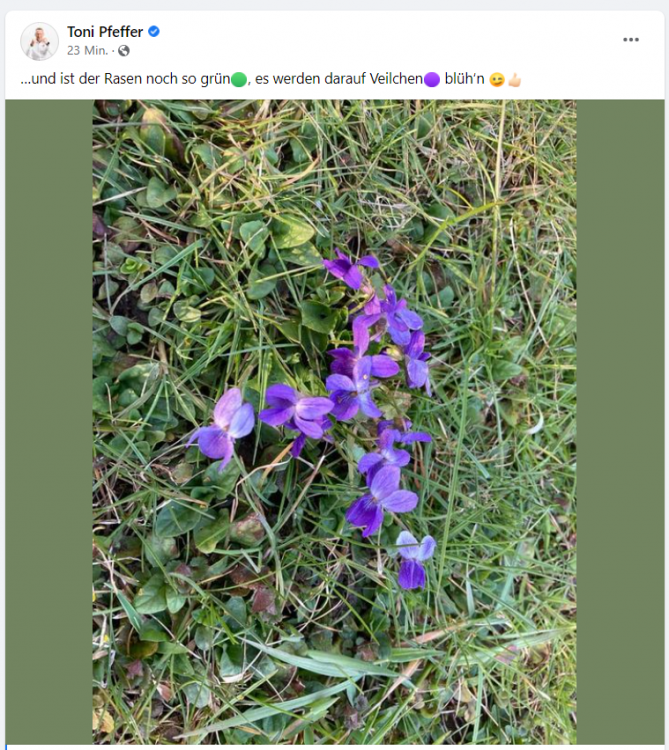The width and height of the screenshot is (669, 750).
Task: Open Toni Pfeffer's profile picture
Action: click(x=39, y=41)
